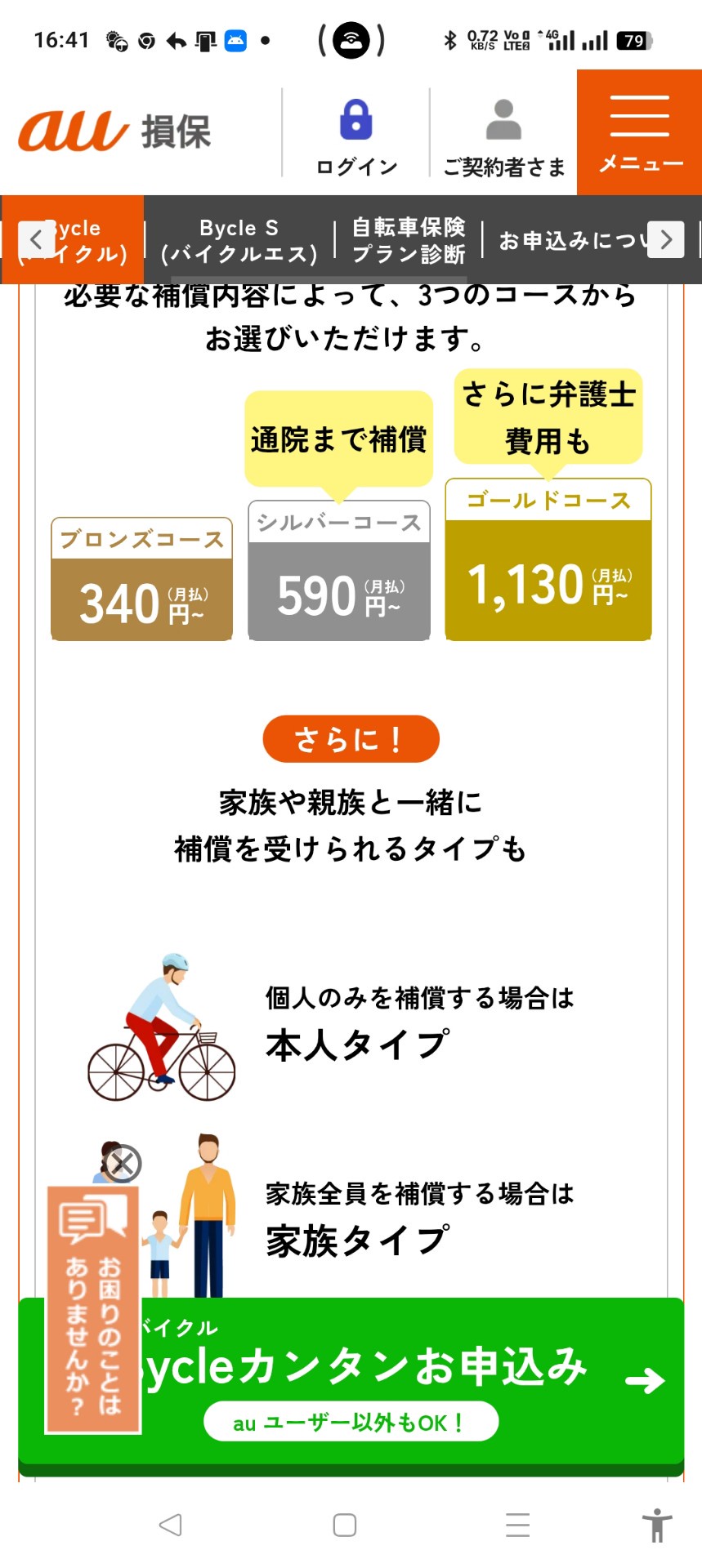Viewport: 702px width, 1568px height.
Task: Open the ご契約者さま page
Action: (x=503, y=136)
